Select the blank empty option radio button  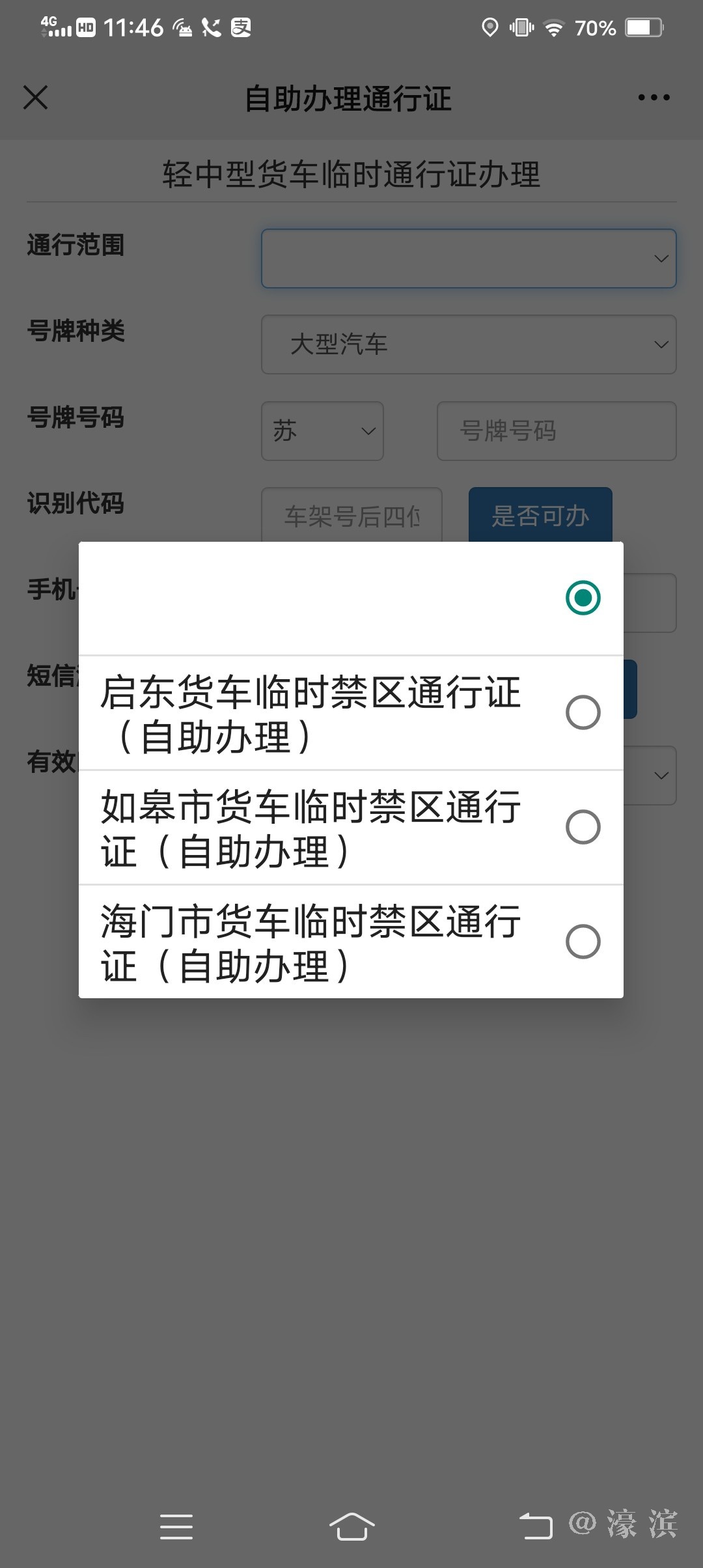pos(583,598)
